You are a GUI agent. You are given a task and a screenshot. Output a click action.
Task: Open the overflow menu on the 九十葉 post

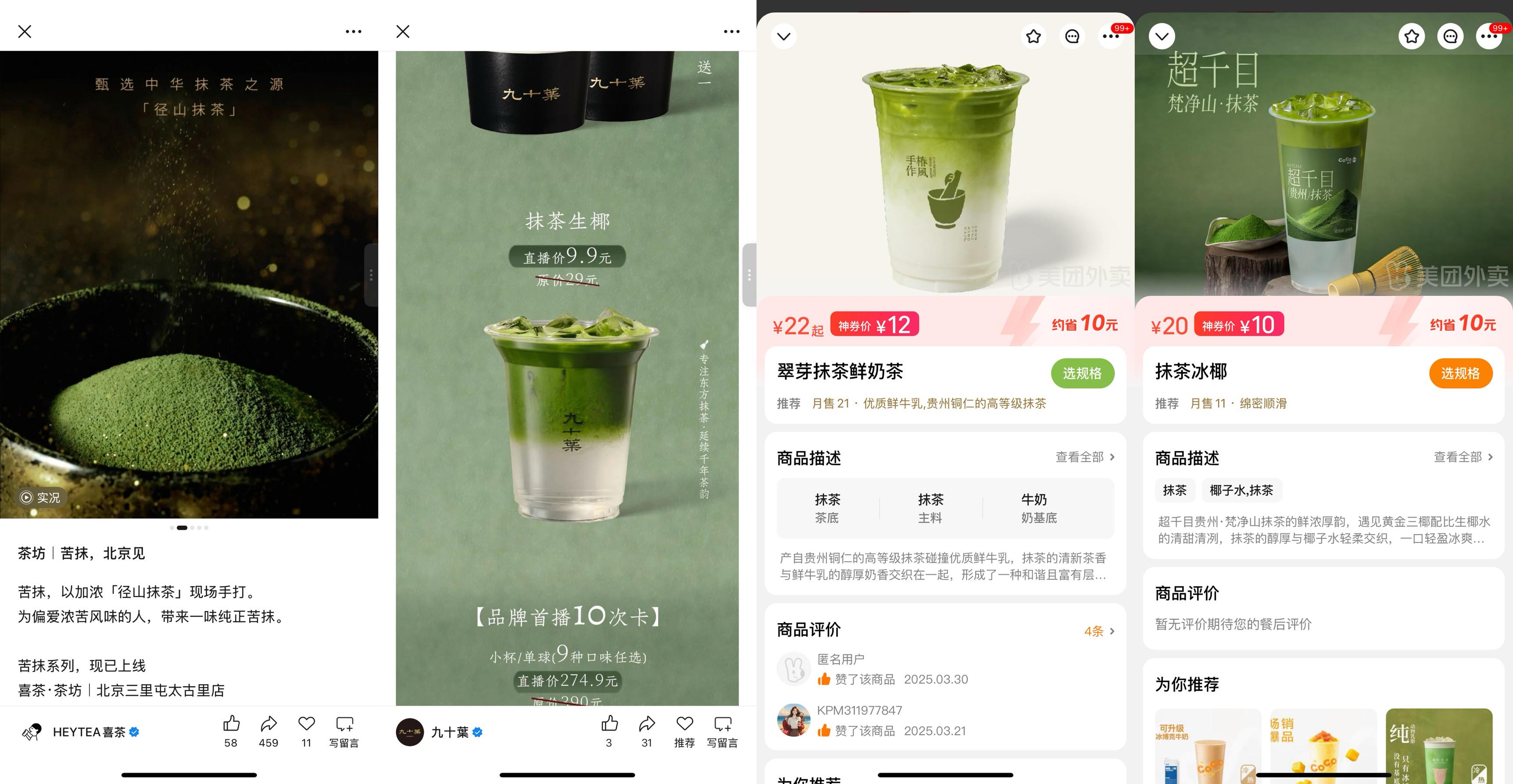click(731, 32)
